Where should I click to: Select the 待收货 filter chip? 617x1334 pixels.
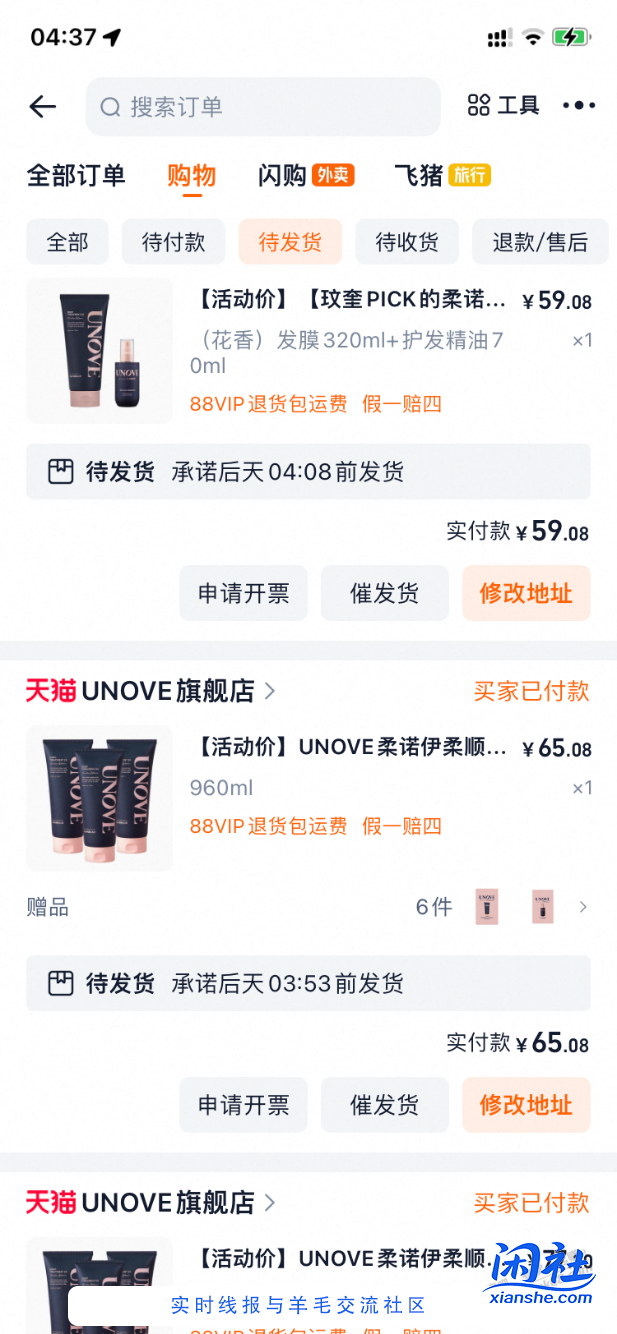coord(407,242)
